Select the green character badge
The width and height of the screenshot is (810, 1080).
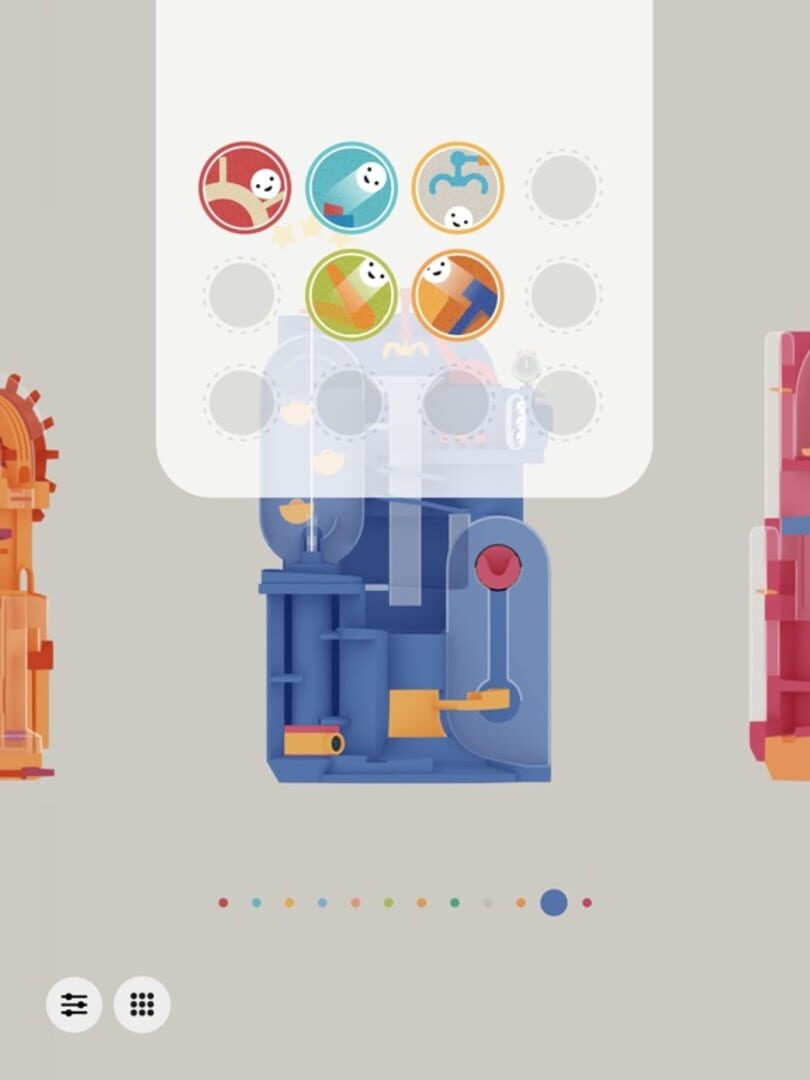[352, 295]
